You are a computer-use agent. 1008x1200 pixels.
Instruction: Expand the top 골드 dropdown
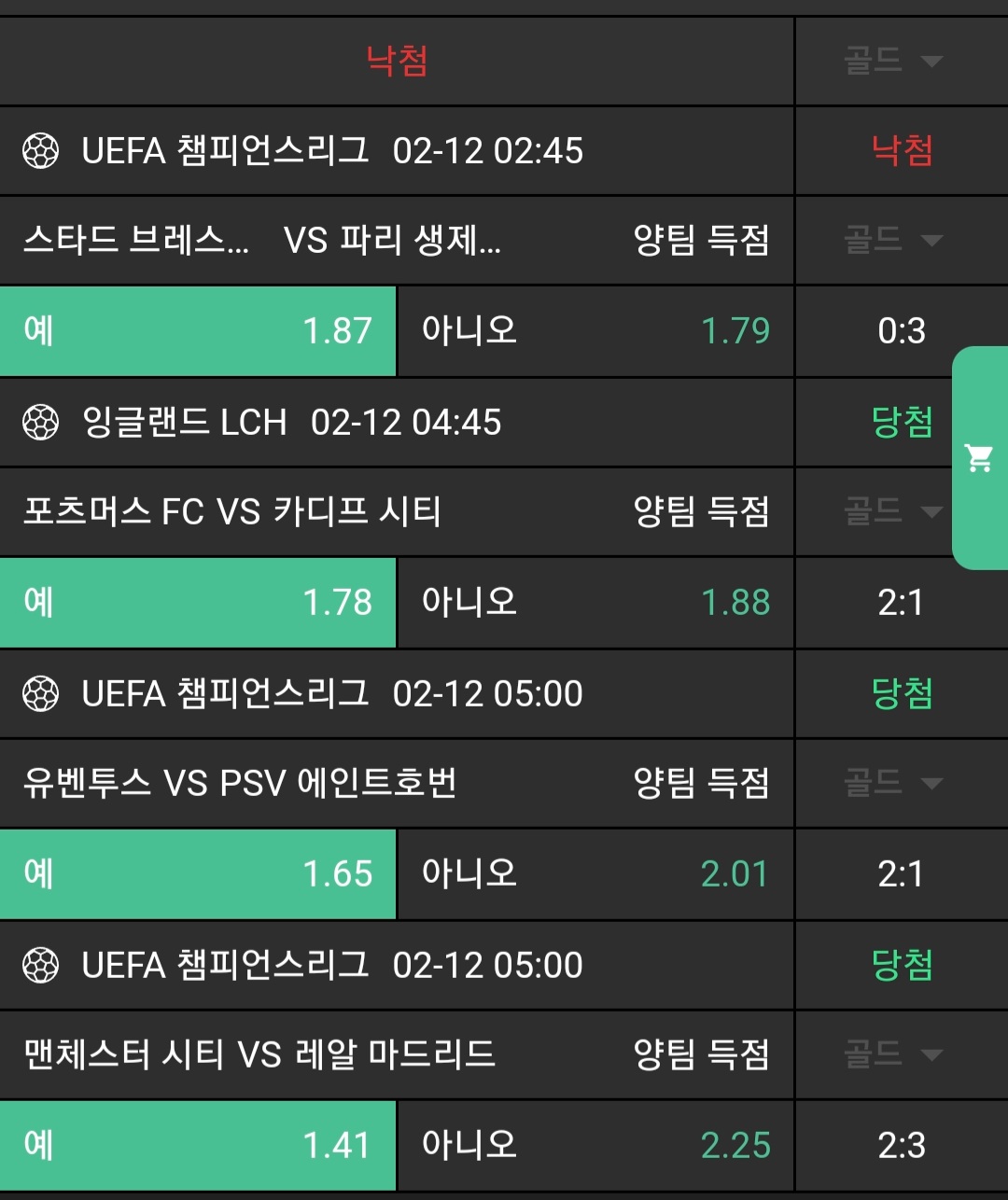893,62
